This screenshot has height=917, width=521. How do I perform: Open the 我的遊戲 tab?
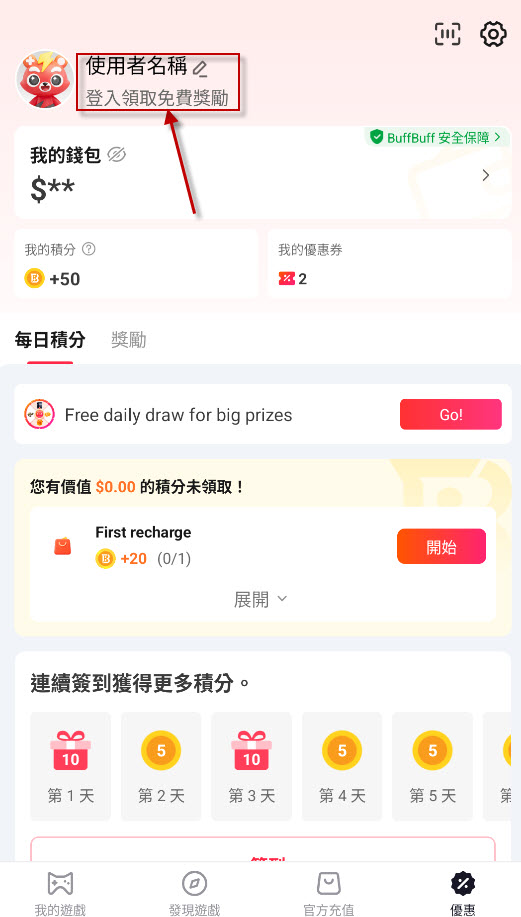(60, 892)
